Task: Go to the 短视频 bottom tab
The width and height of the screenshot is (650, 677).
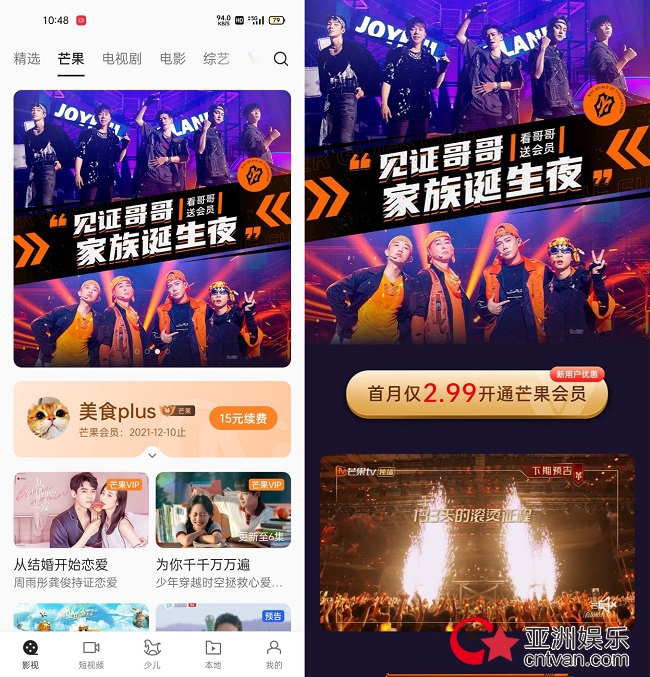Action: coord(91,654)
